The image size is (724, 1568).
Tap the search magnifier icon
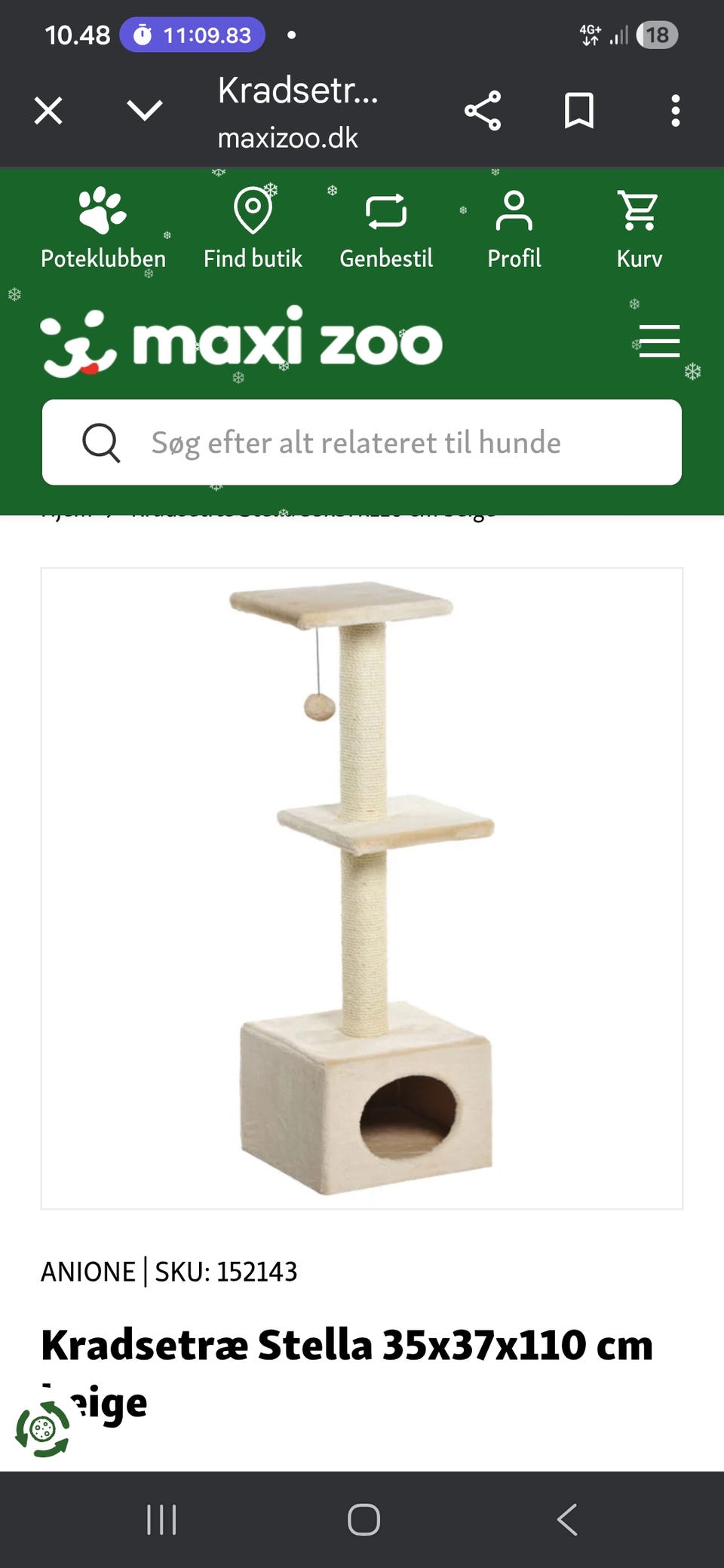point(102,443)
